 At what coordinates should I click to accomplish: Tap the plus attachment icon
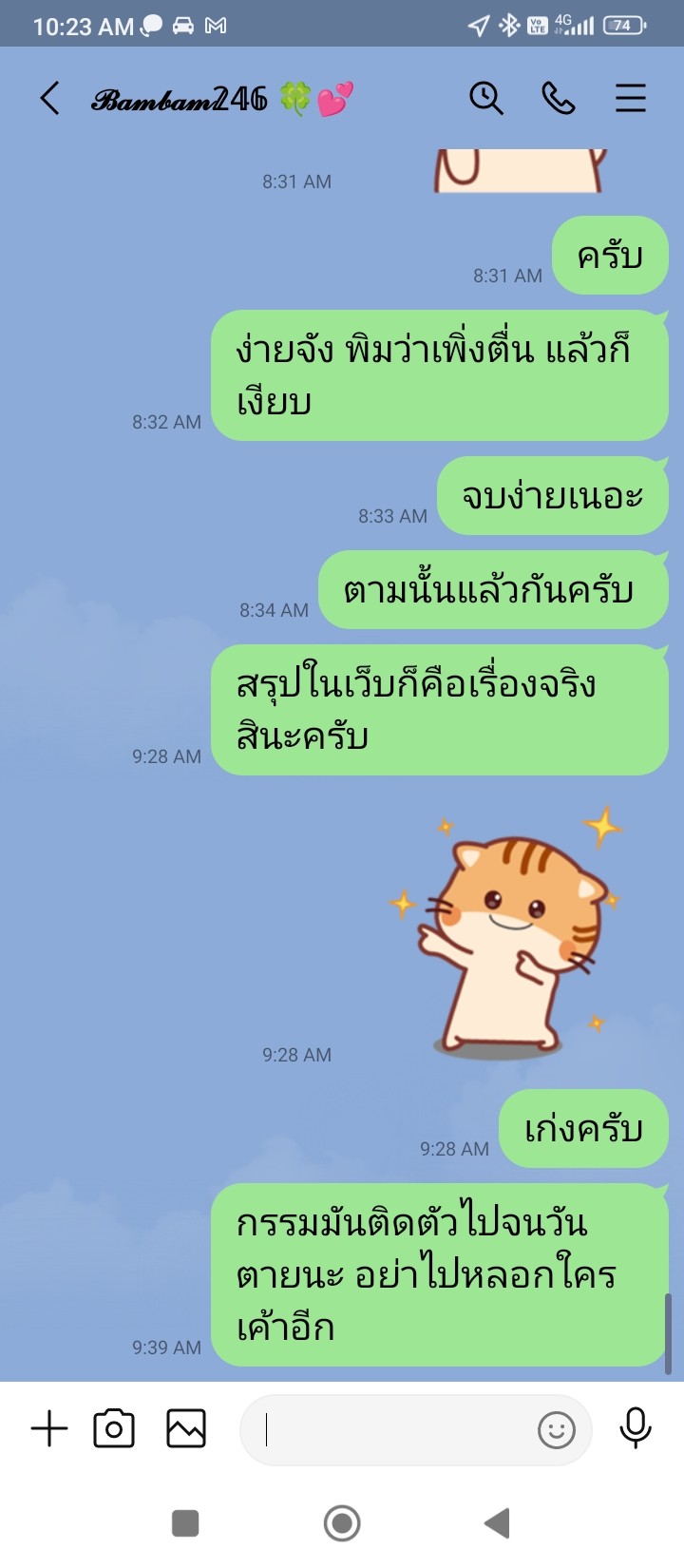(x=49, y=1428)
